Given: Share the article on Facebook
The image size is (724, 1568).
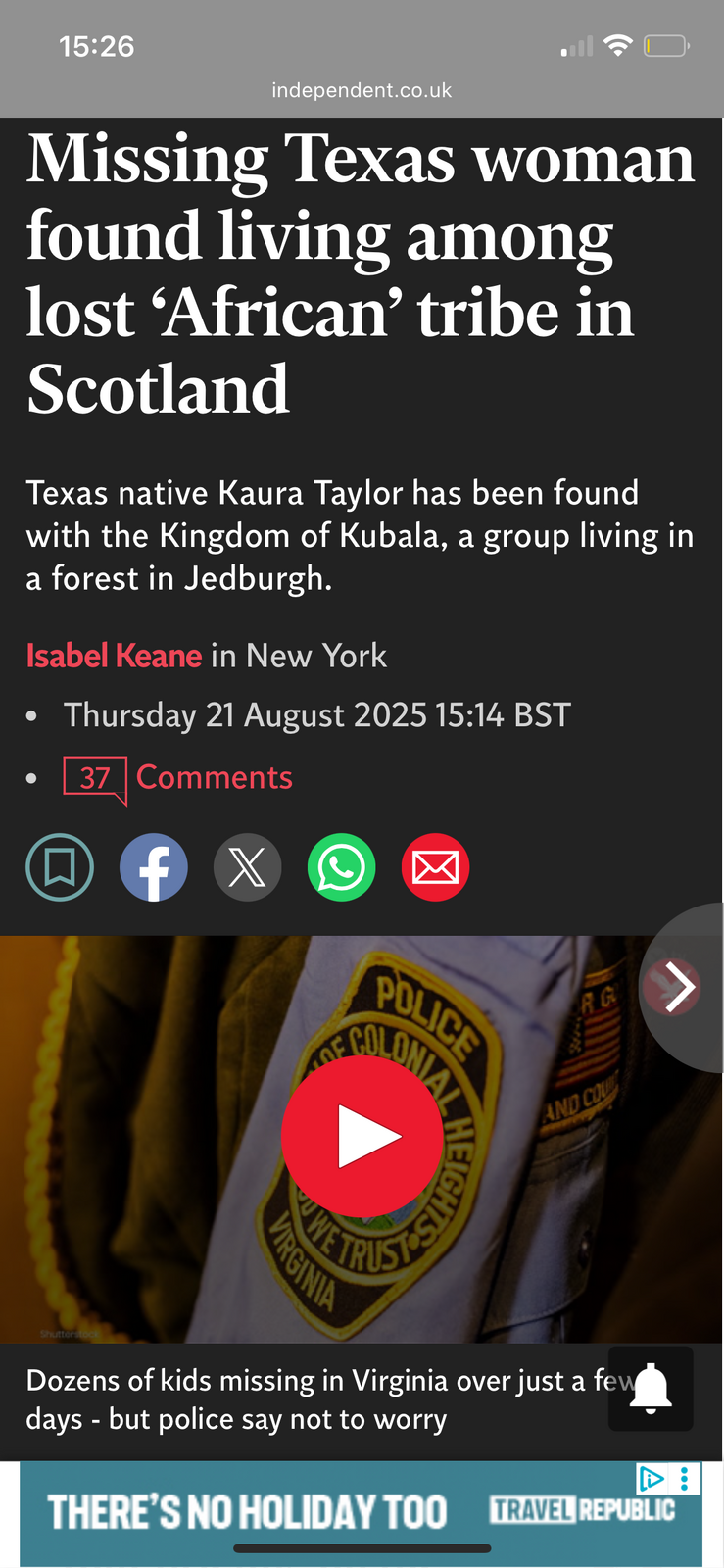Looking at the screenshot, I should [x=154, y=867].
